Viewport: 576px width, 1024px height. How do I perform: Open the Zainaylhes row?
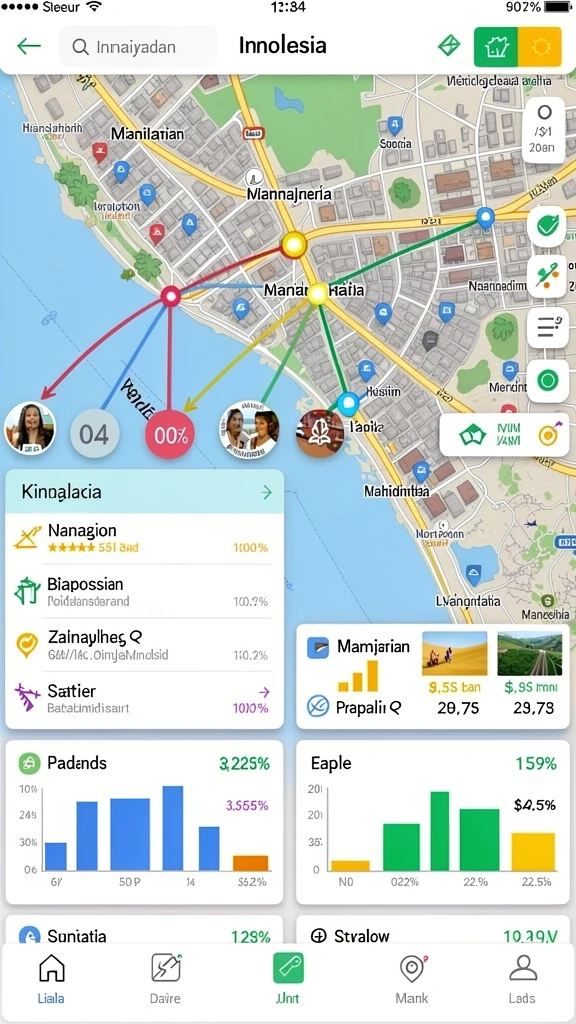click(144, 645)
